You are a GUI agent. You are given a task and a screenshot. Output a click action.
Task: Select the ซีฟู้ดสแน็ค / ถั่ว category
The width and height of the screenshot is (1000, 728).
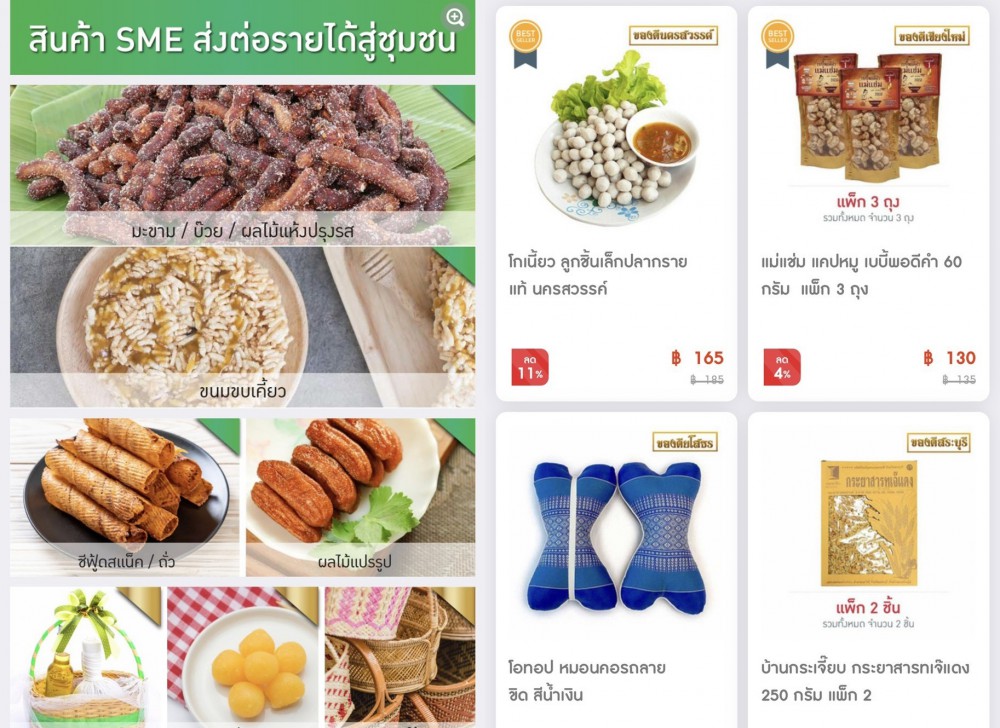125,497
